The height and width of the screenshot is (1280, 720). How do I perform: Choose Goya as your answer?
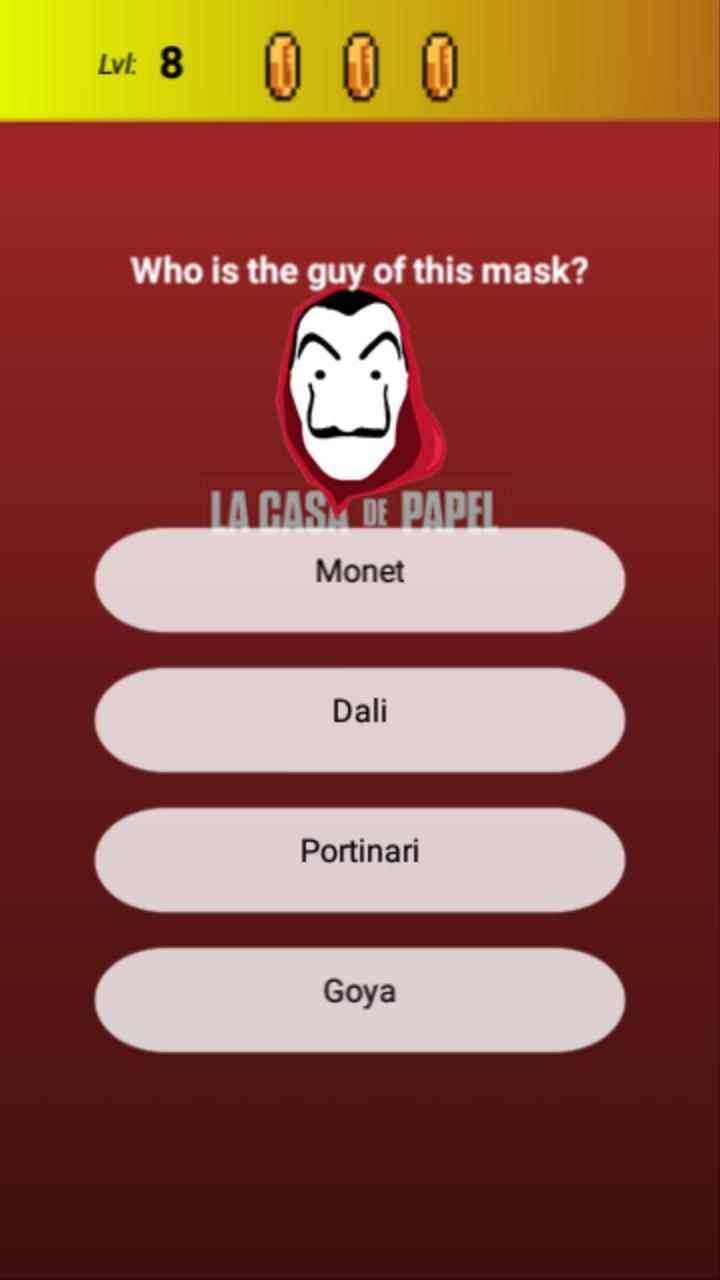tap(359, 998)
